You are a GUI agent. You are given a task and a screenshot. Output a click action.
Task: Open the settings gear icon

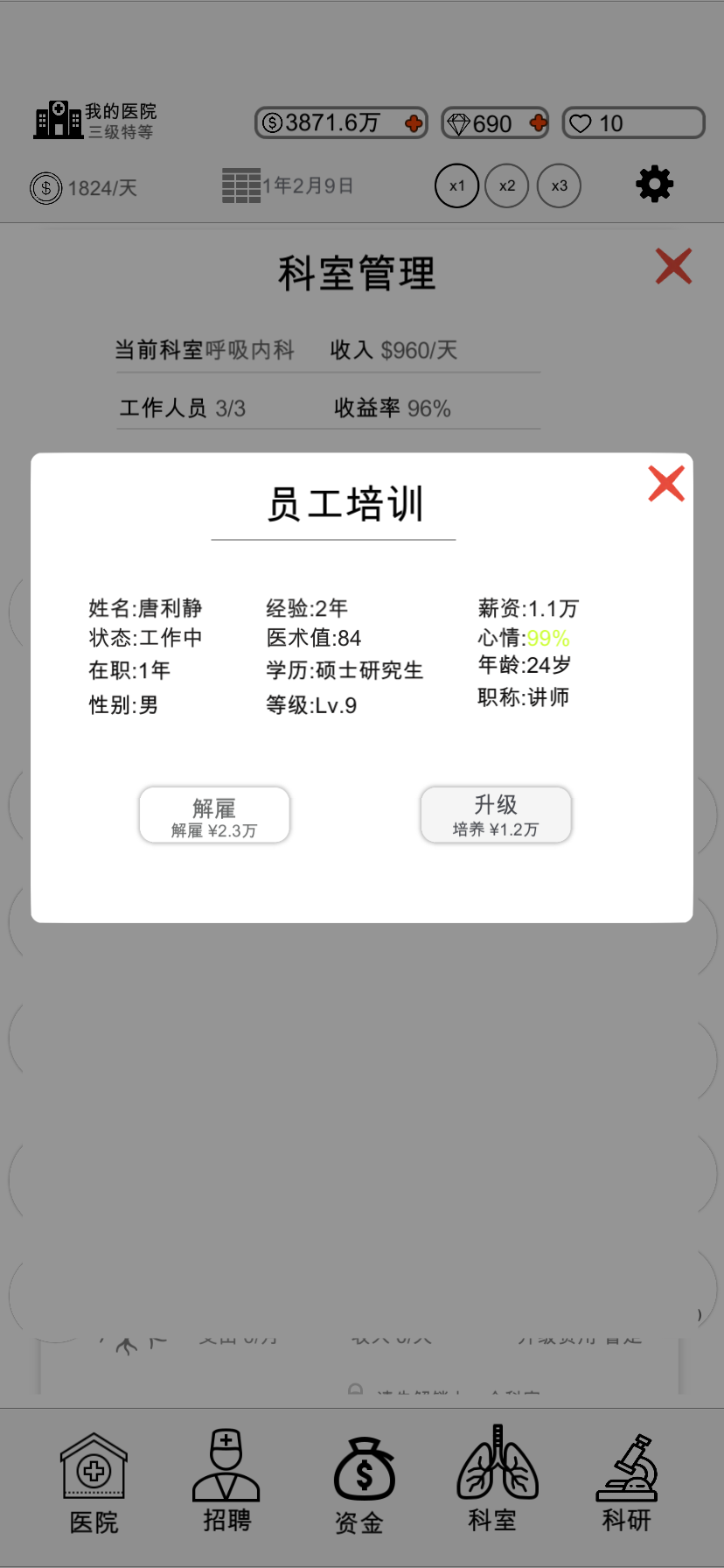pos(654,185)
